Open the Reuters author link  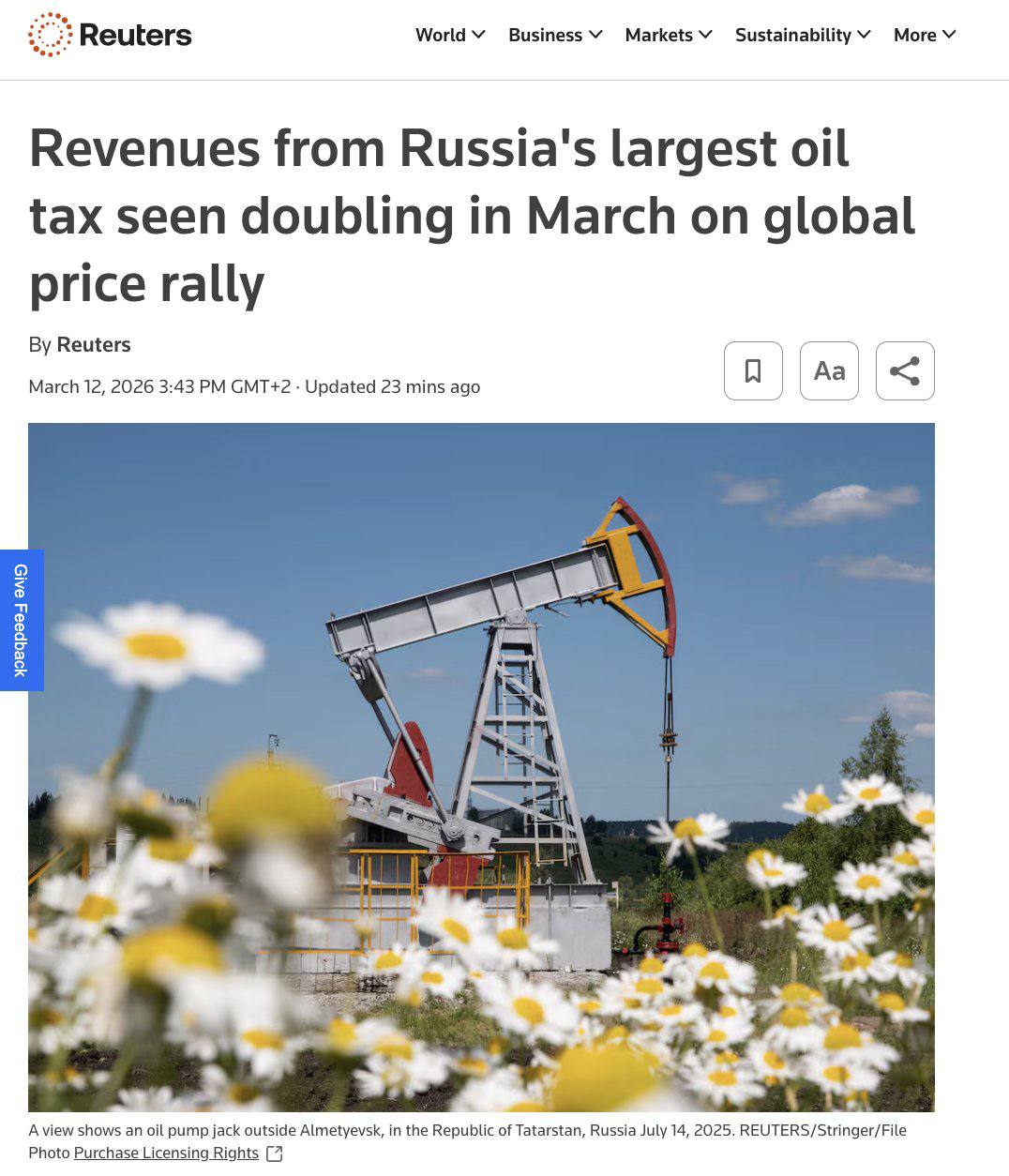(x=93, y=344)
